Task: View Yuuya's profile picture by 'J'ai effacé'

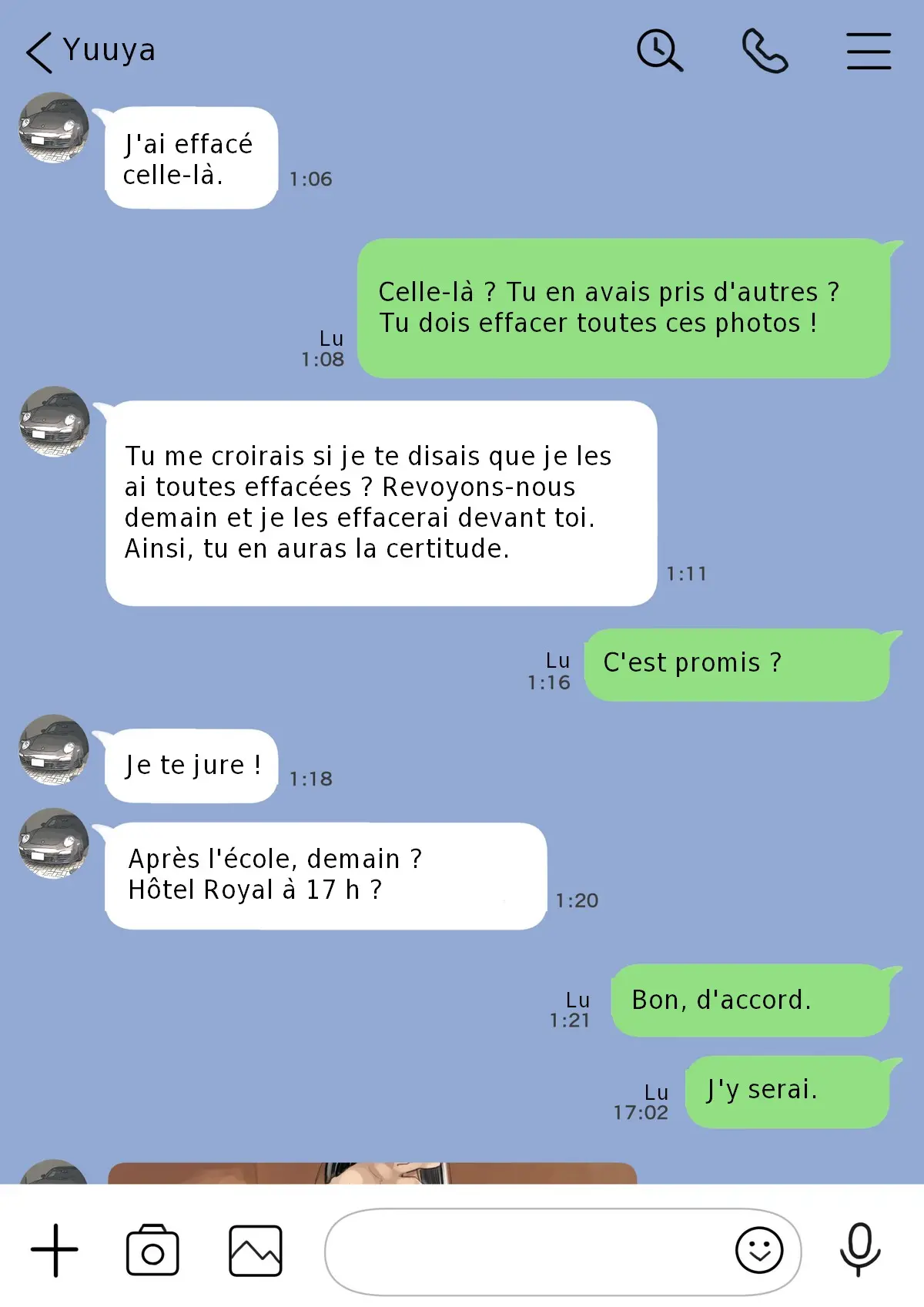Action: coord(54,128)
